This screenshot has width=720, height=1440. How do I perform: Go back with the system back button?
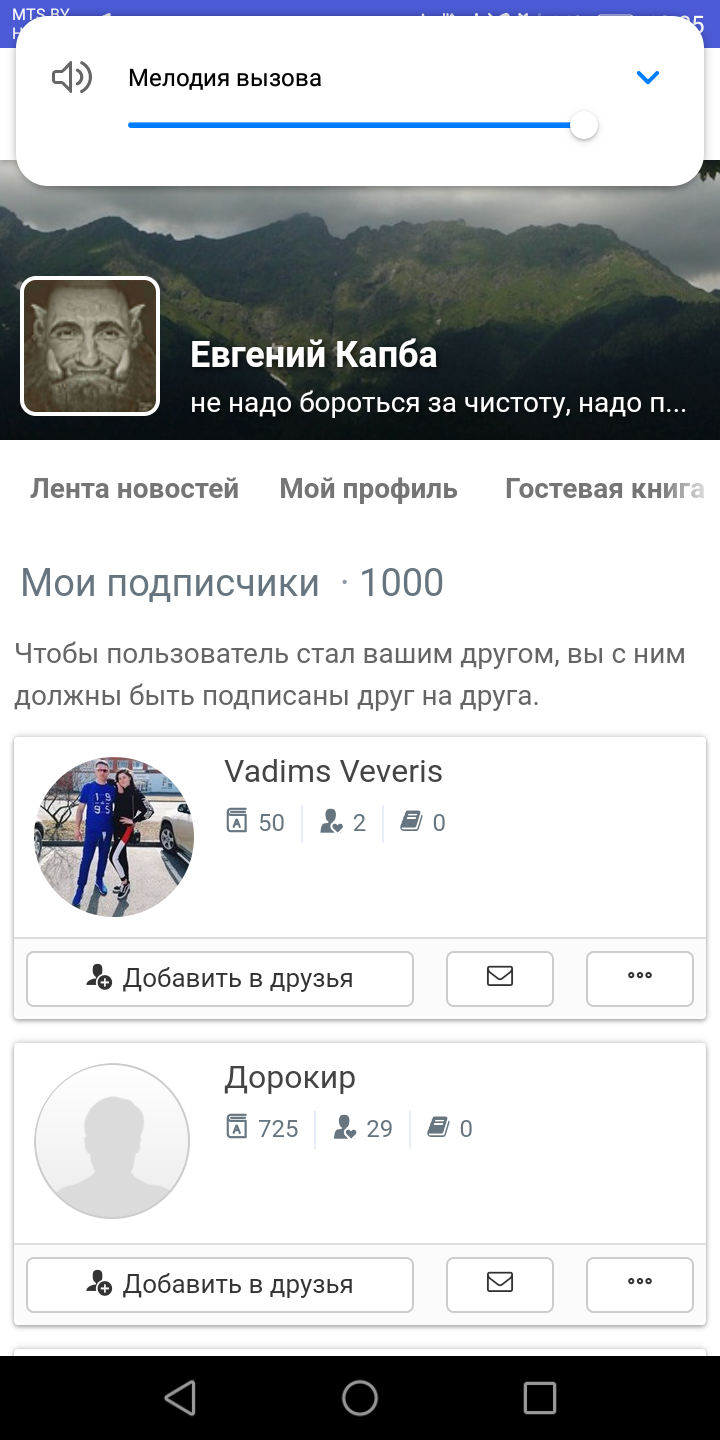[180, 1398]
